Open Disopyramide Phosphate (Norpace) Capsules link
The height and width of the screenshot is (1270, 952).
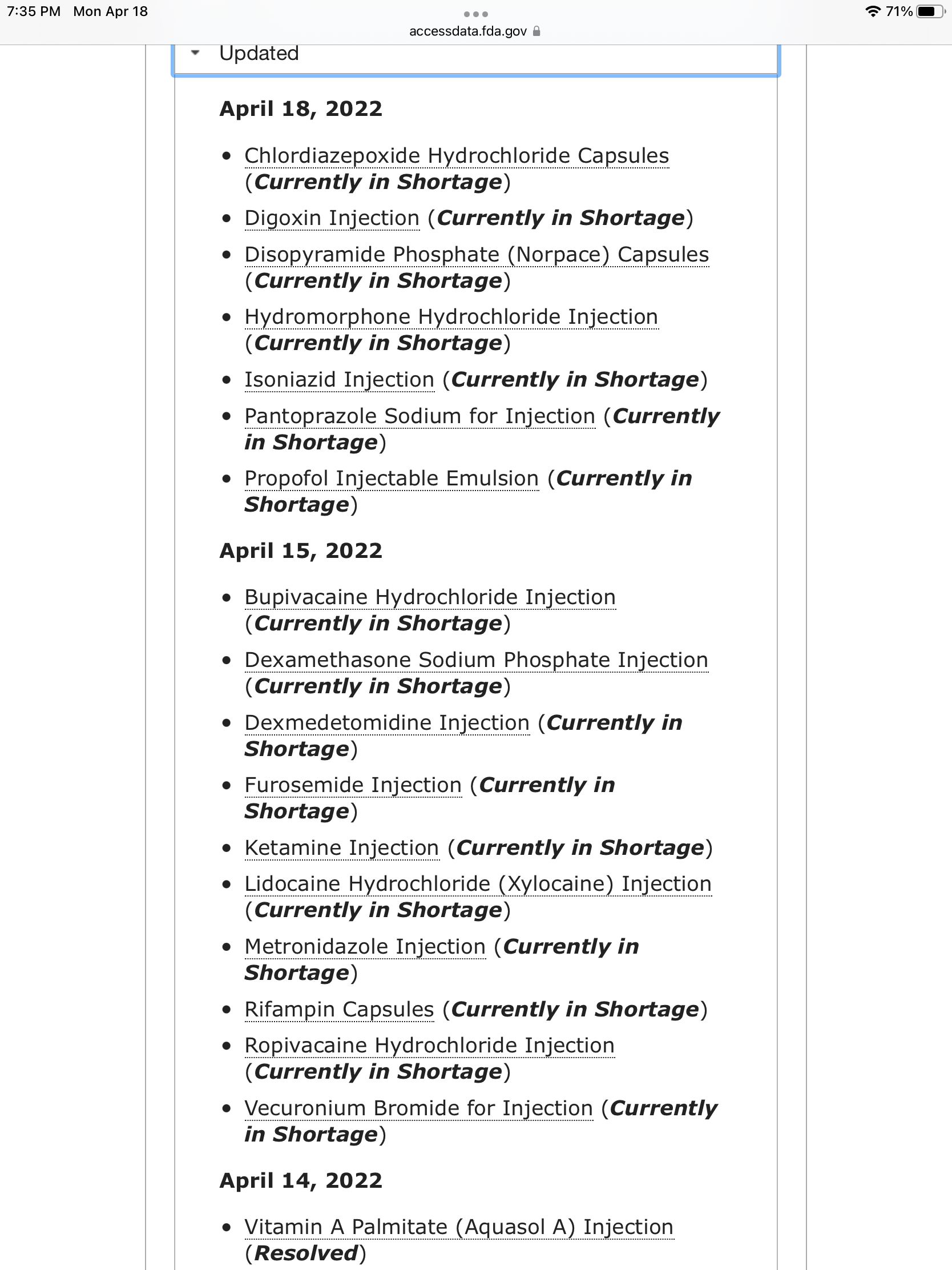pyautogui.click(x=477, y=254)
